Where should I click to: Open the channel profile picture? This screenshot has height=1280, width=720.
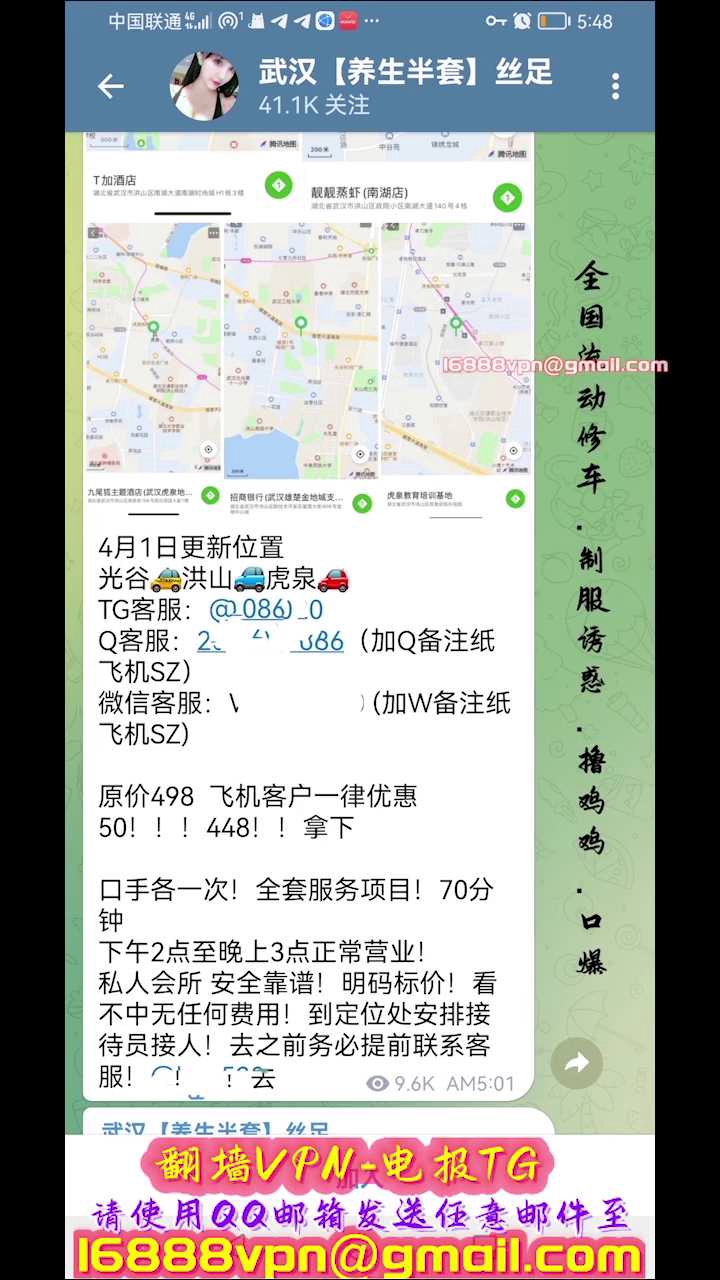205,86
